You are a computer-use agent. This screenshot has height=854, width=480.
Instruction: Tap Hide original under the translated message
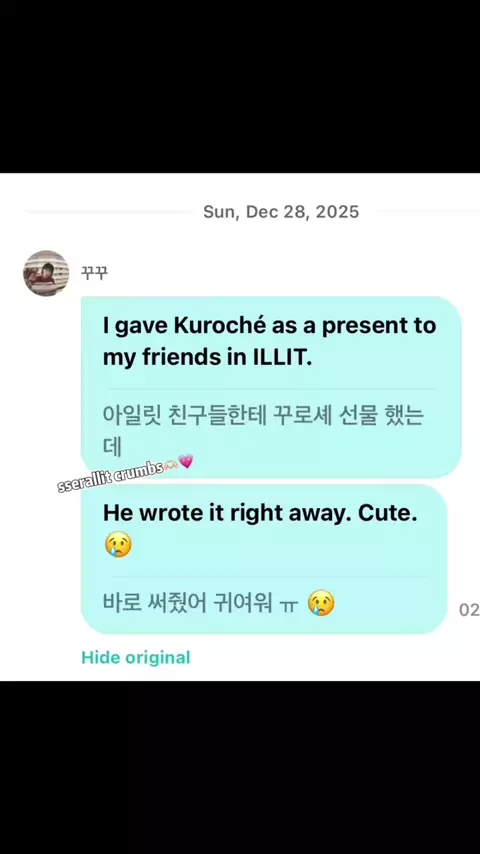coord(136,657)
